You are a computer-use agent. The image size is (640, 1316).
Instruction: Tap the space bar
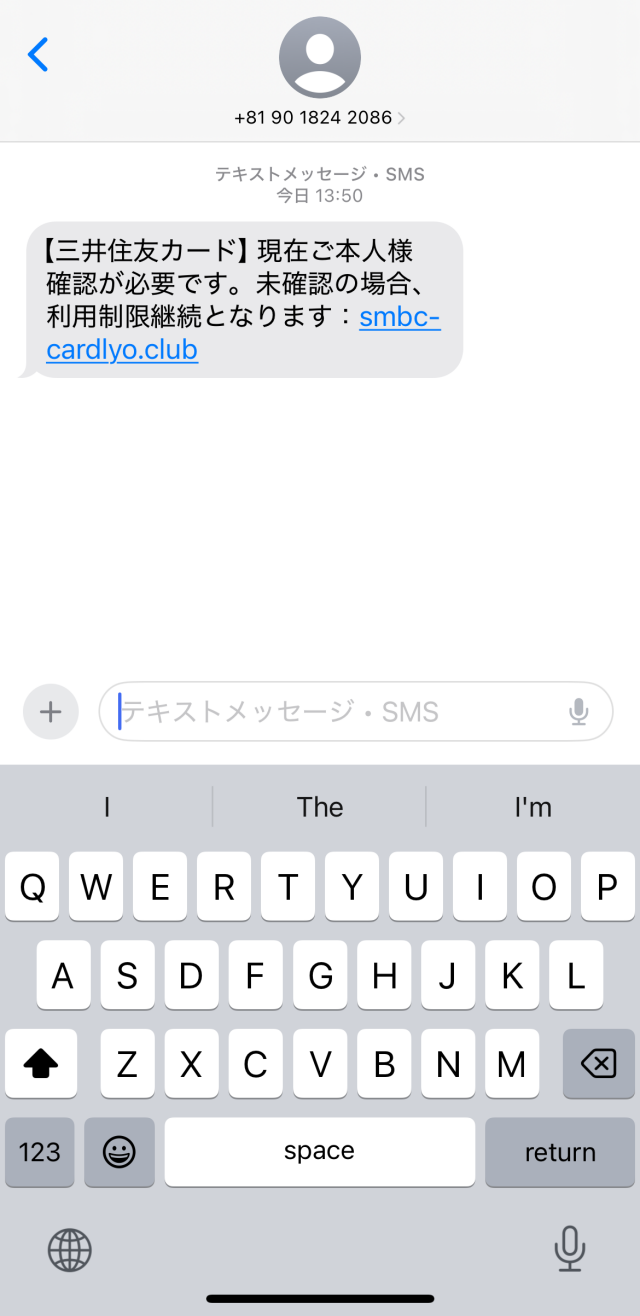coord(319,1152)
